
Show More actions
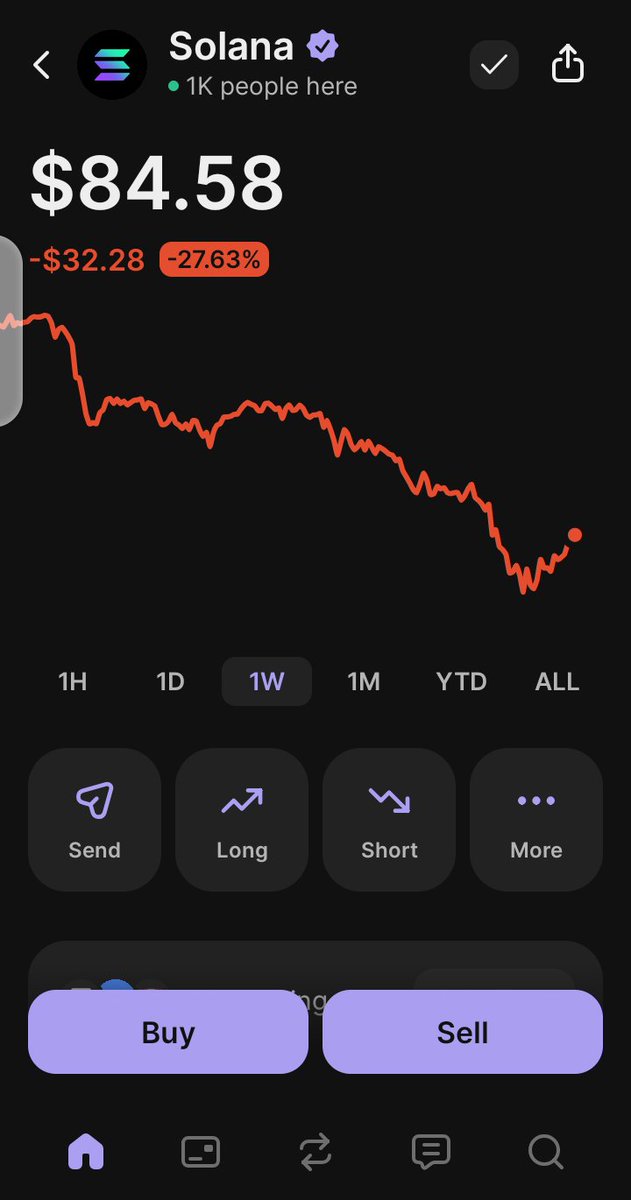536,820
